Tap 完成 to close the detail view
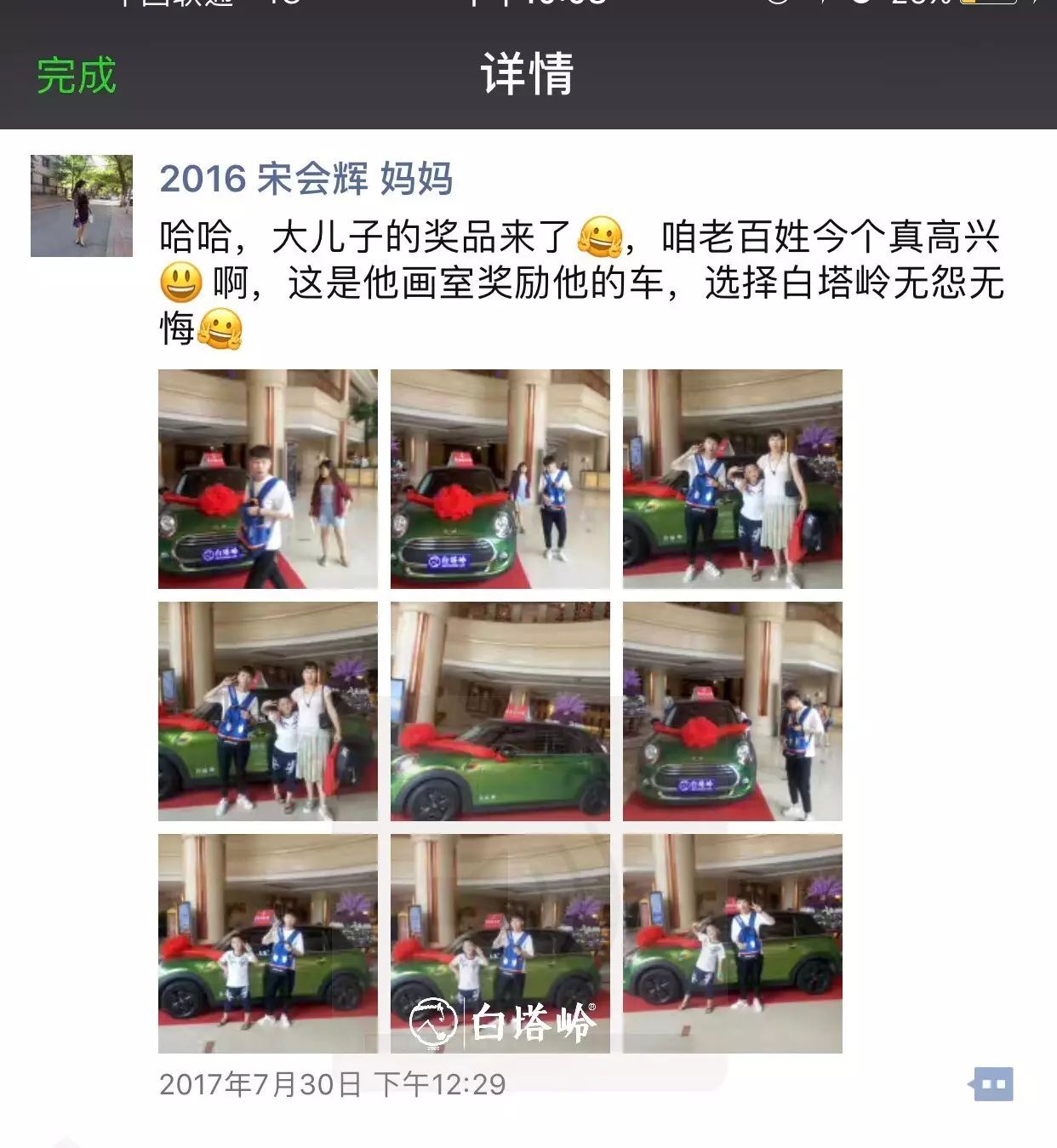Screen dimensions: 1057x1148 coord(76,75)
